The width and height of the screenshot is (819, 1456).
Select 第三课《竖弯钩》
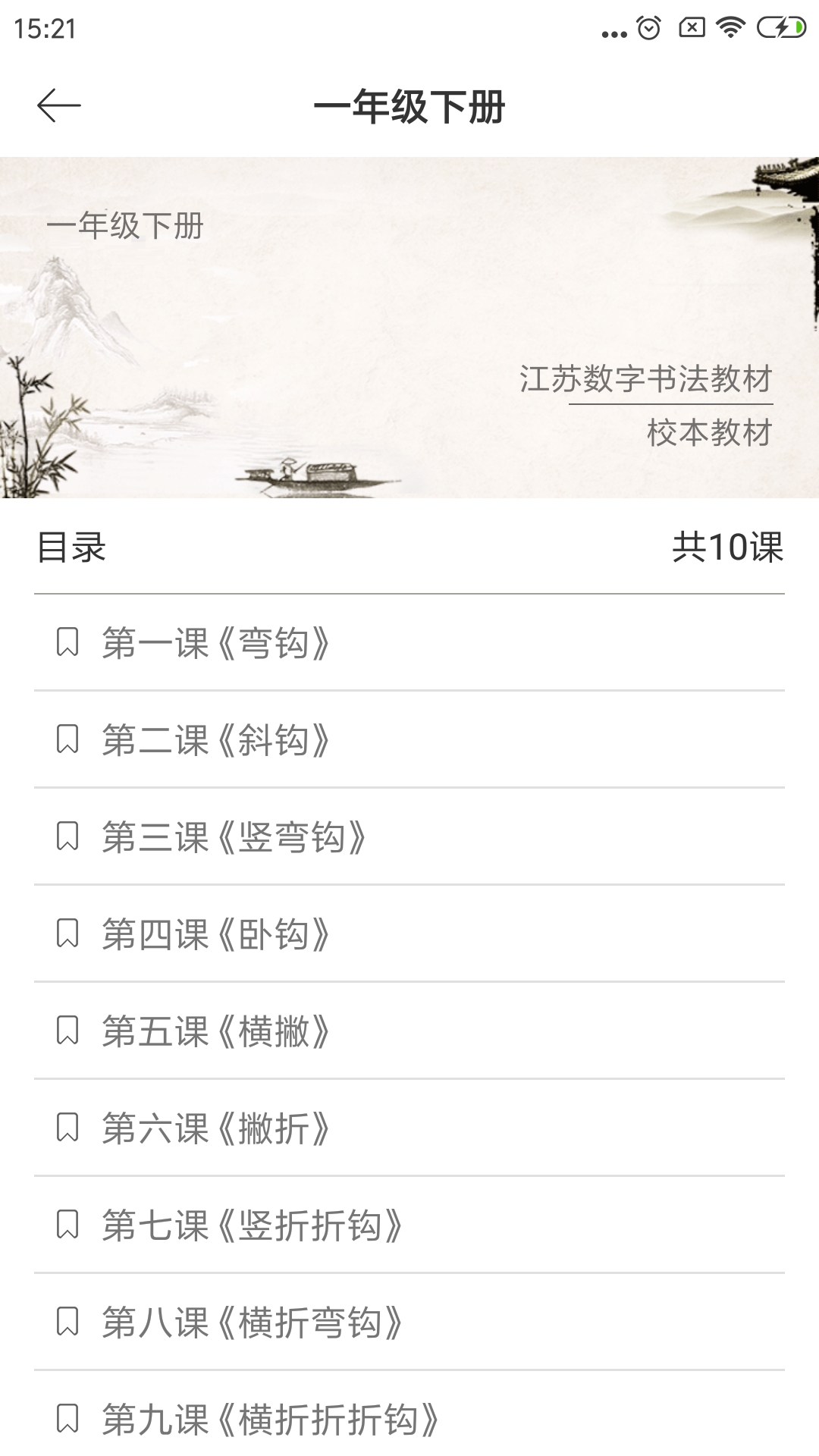[409, 836]
